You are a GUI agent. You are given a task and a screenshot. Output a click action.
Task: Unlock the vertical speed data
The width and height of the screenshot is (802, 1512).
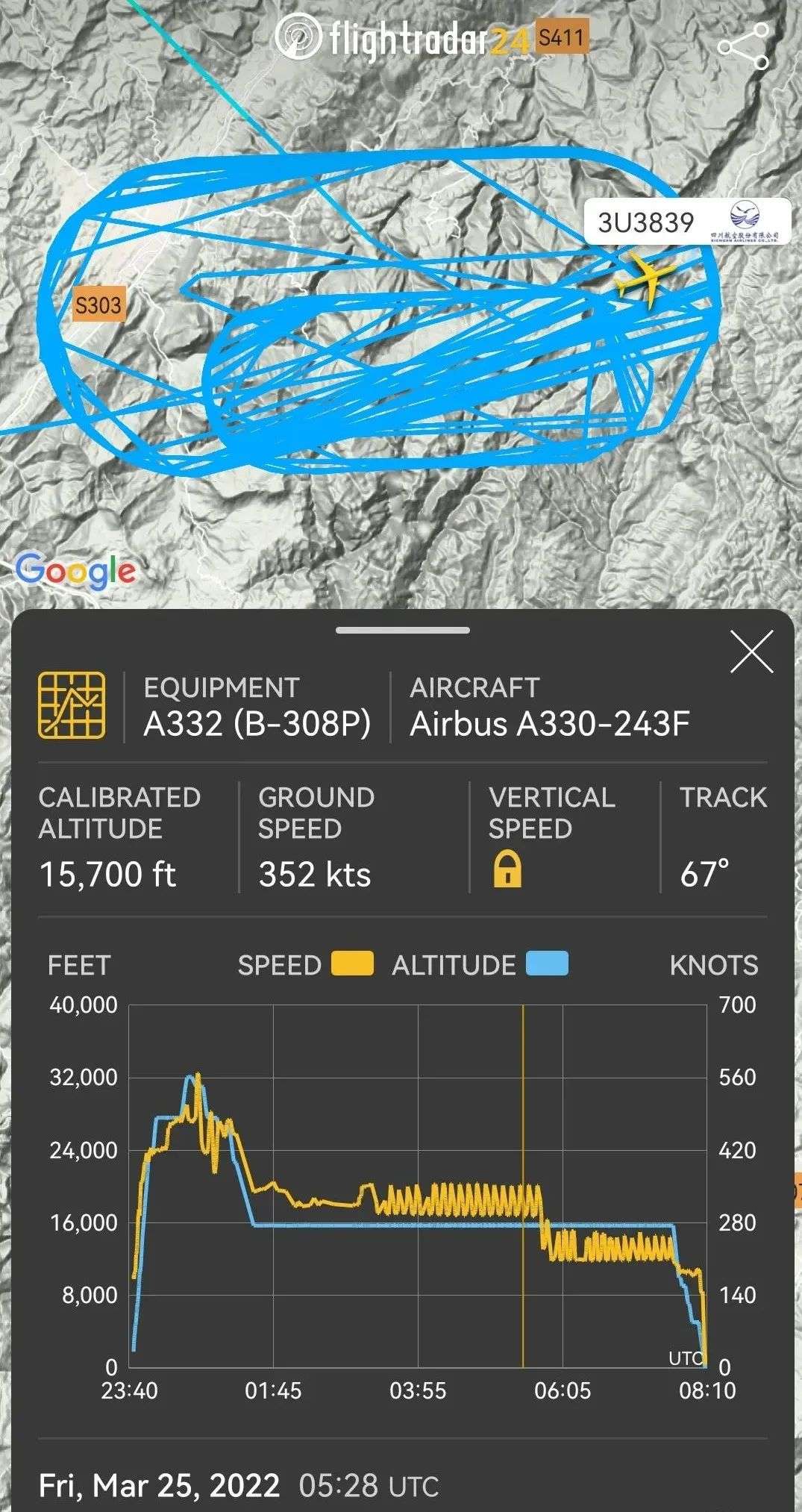point(507,869)
